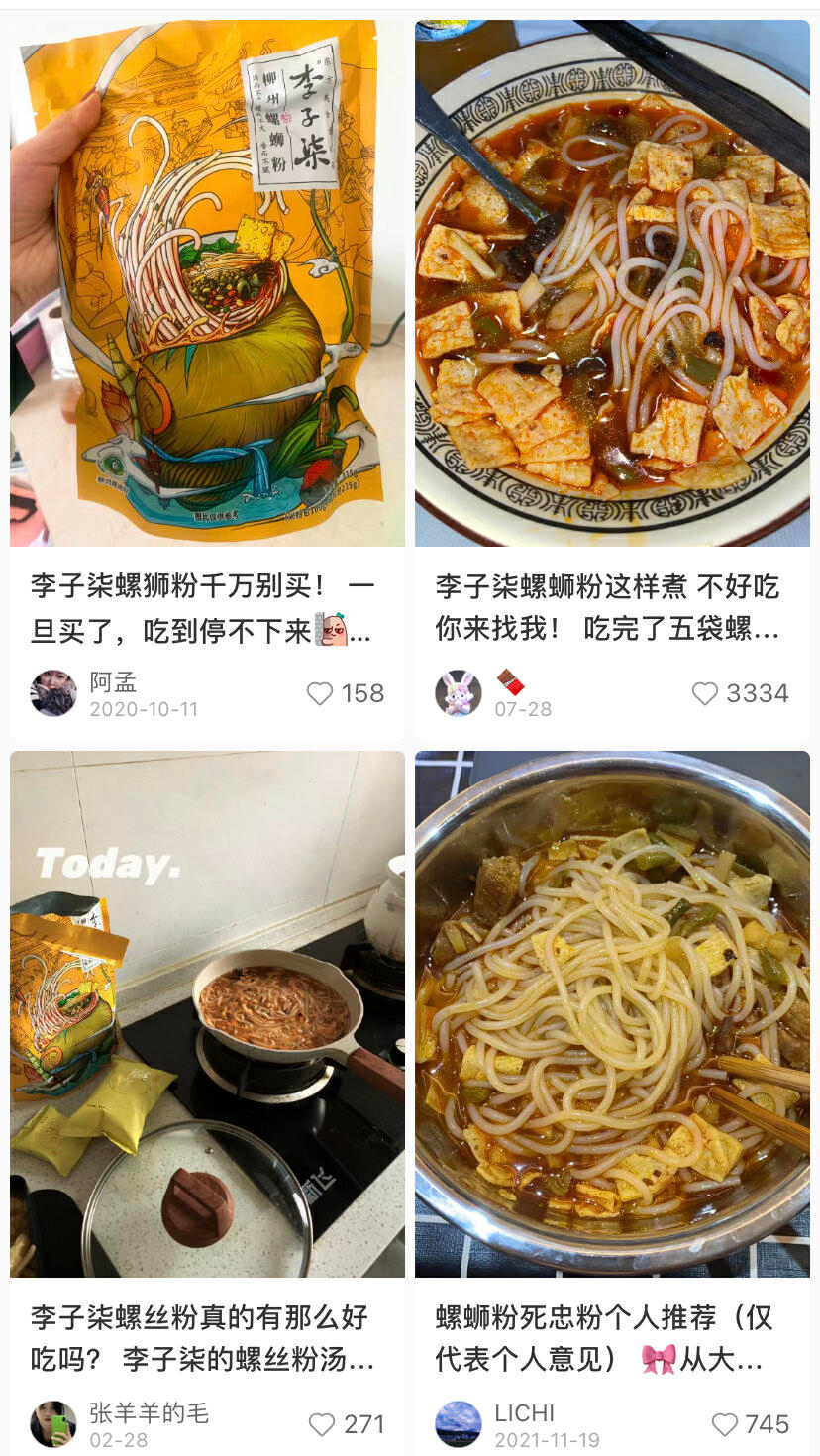The width and height of the screenshot is (820, 1456).
Task: Like 阿孟's post with 158 likes
Action: [320, 694]
